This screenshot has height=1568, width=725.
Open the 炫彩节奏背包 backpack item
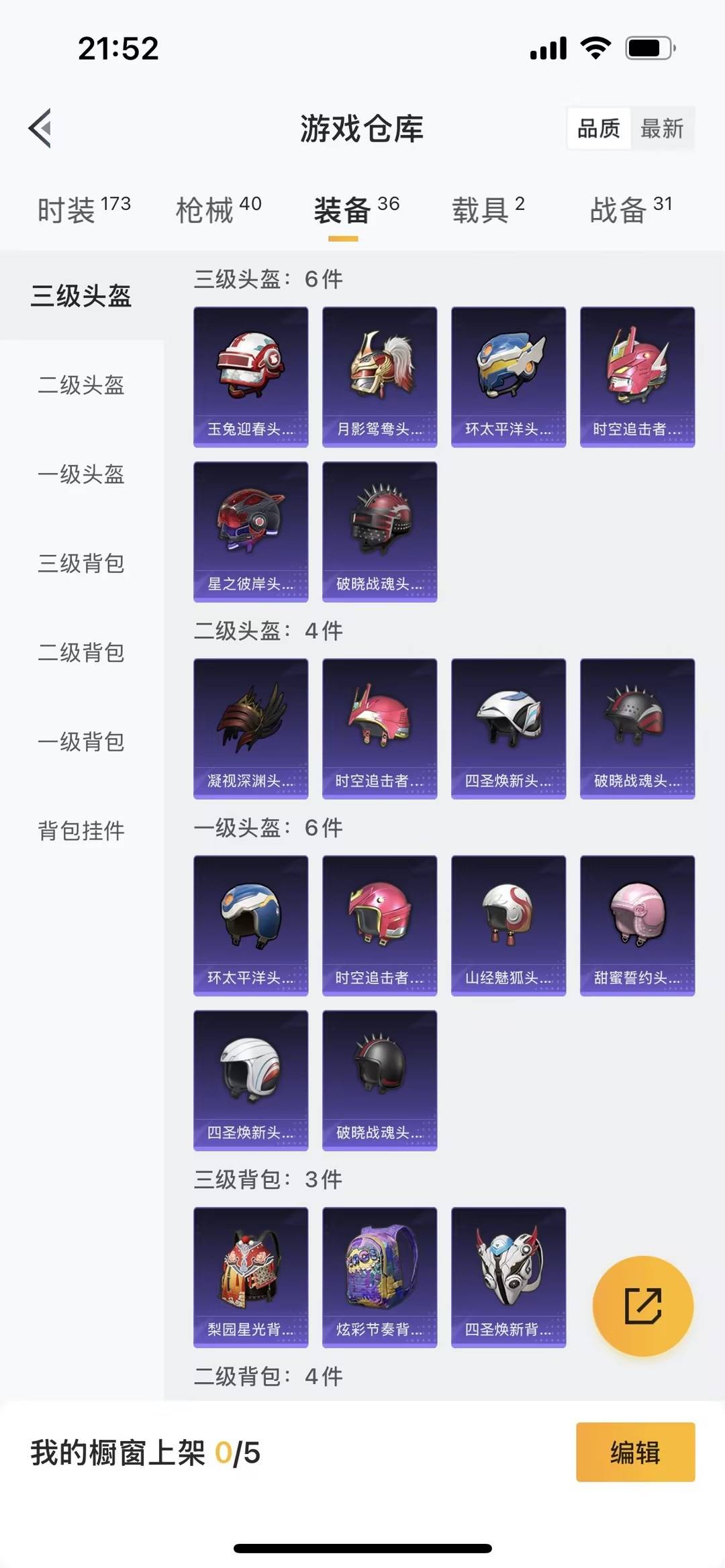pyautogui.click(x=379, y=1277)
